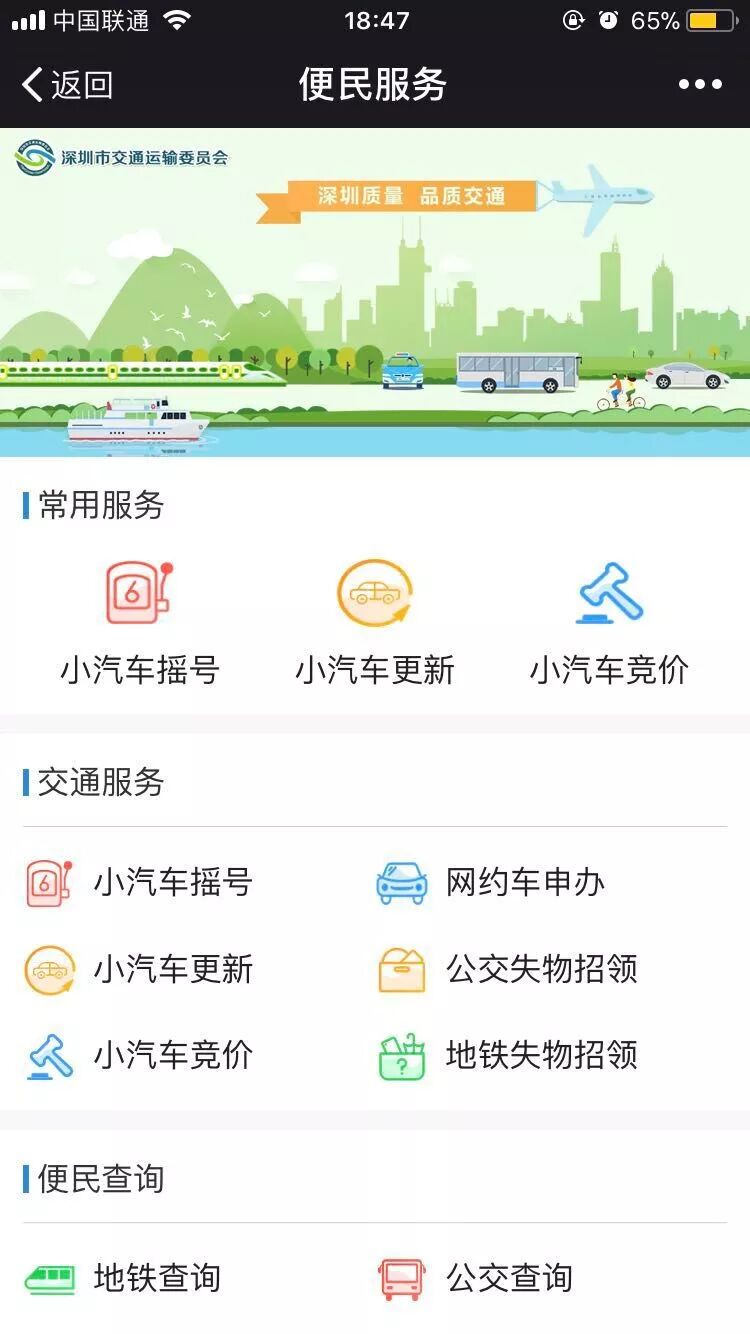Open the 深圳质量 品质交通 banner
This screenshot has width=750, height=1334.
375,292
